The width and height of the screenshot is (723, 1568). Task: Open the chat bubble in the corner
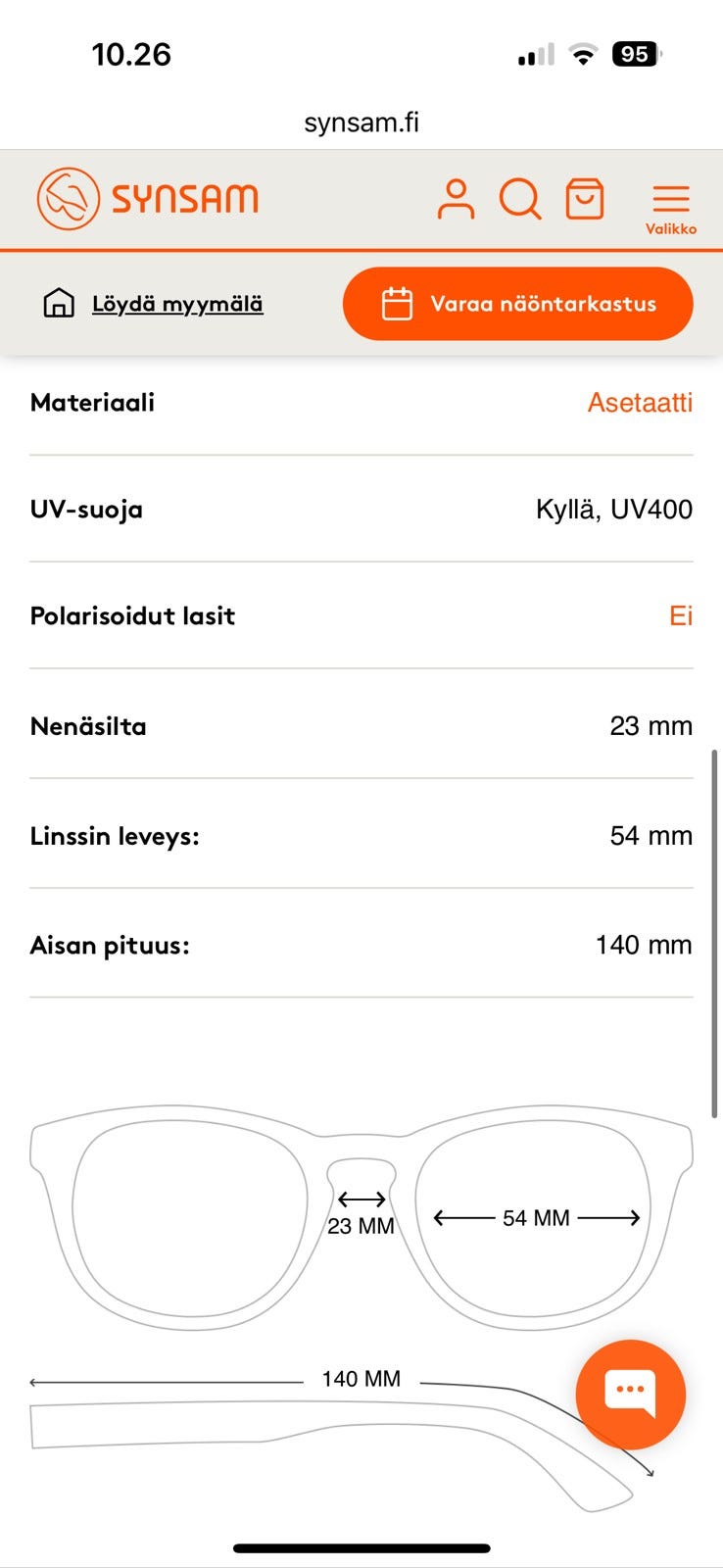(631, 1396)
